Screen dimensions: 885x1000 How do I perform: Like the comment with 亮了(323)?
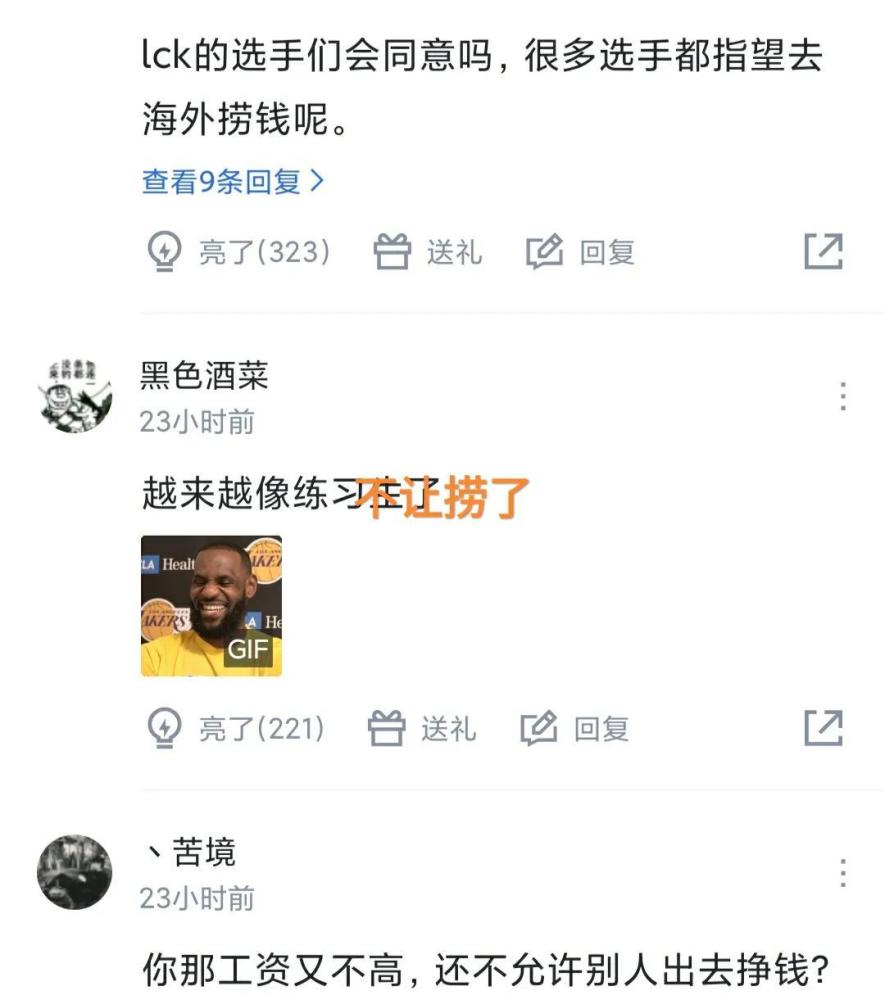pos(238,252)
